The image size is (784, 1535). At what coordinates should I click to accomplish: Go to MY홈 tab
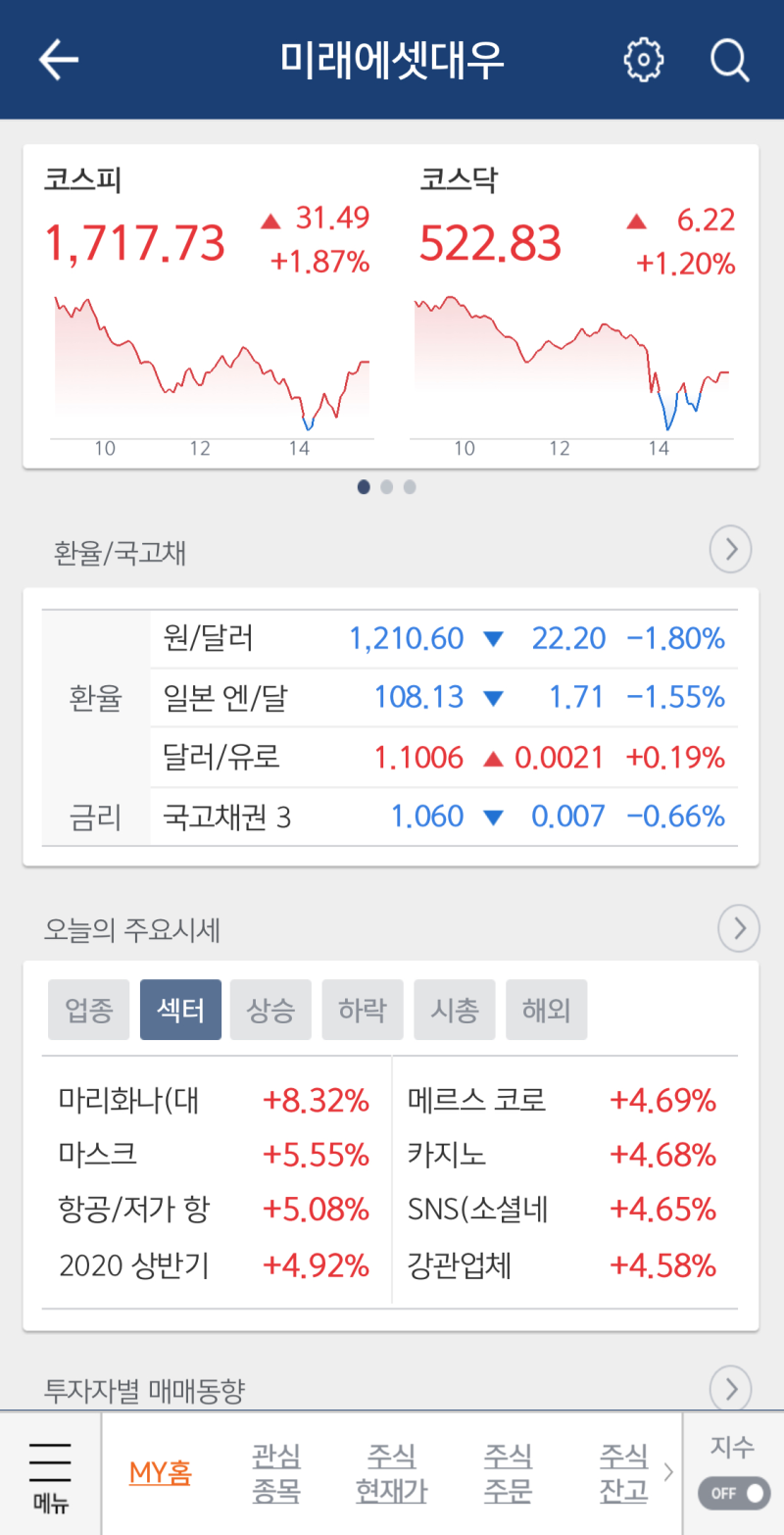pos(161,1472)
